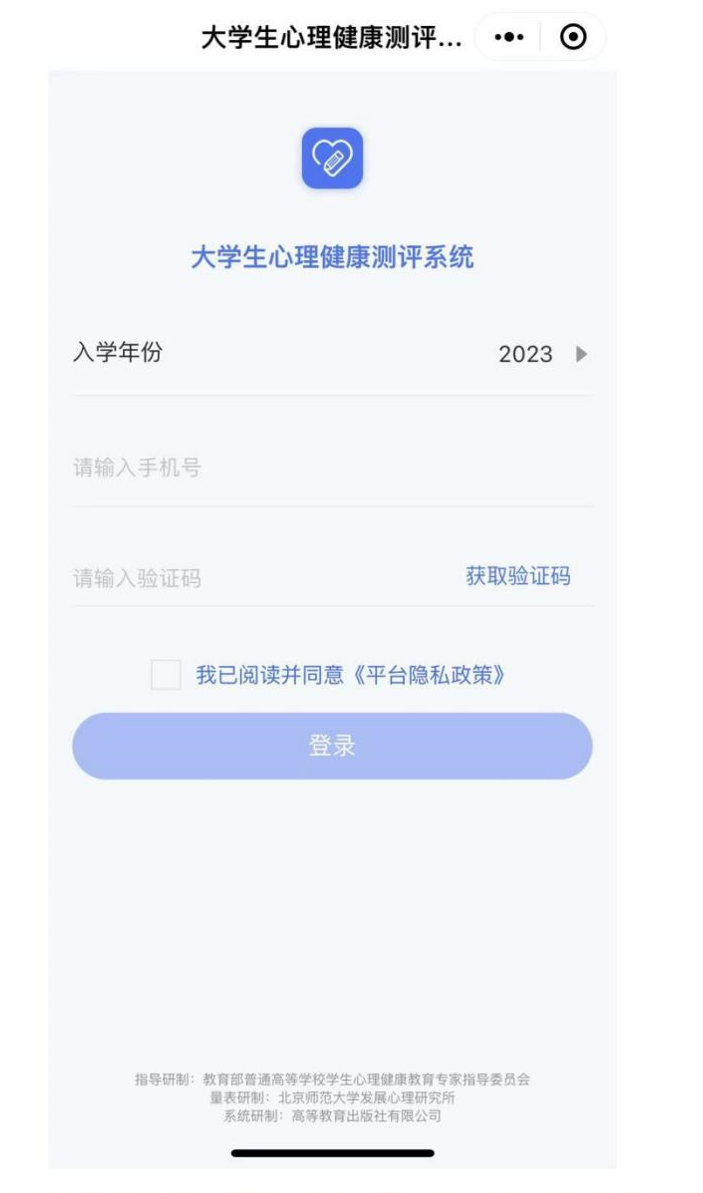Close the mini program via the circle icon

[573, 38]
